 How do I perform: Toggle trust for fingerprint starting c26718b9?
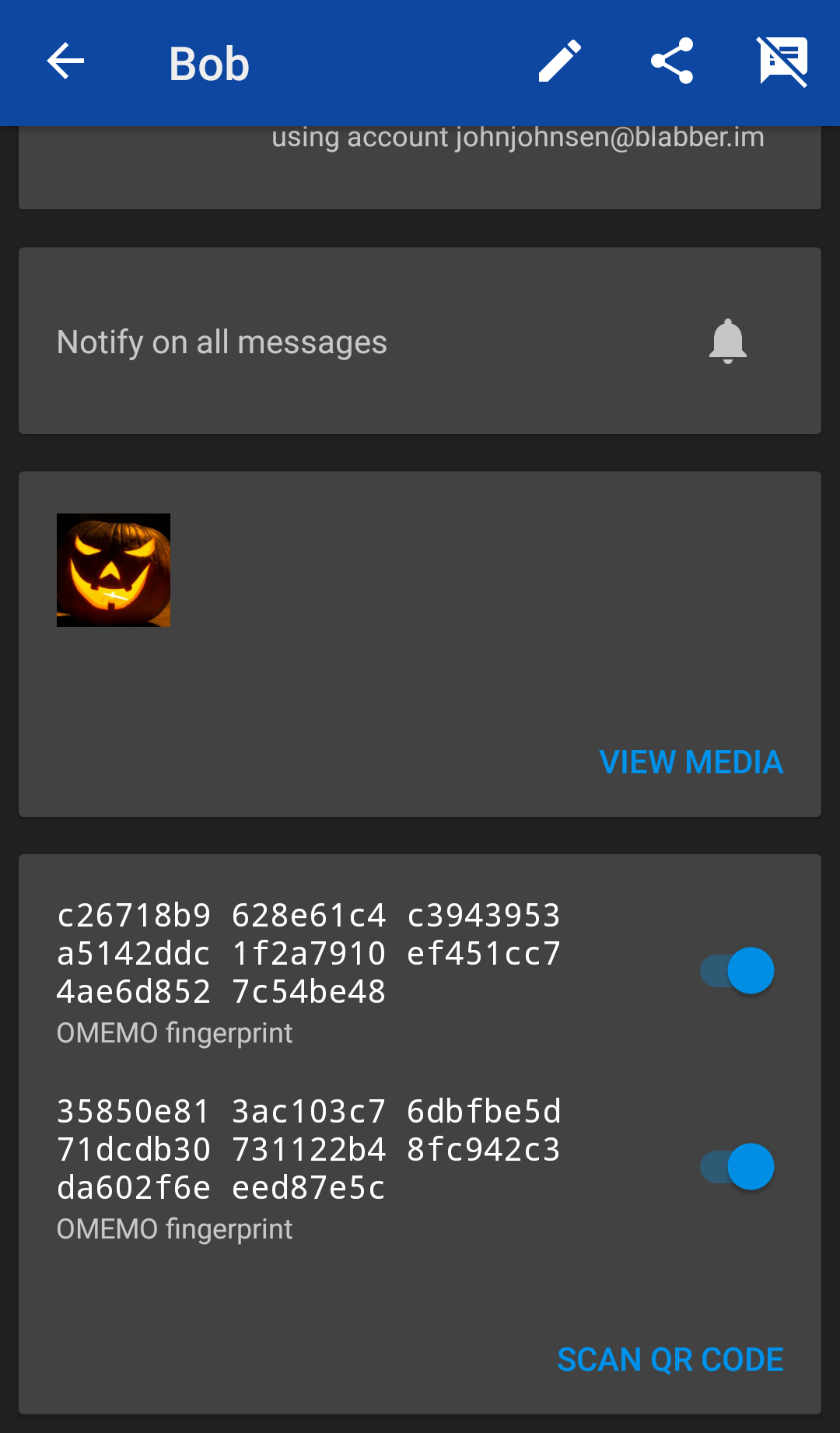pos(737,971)
